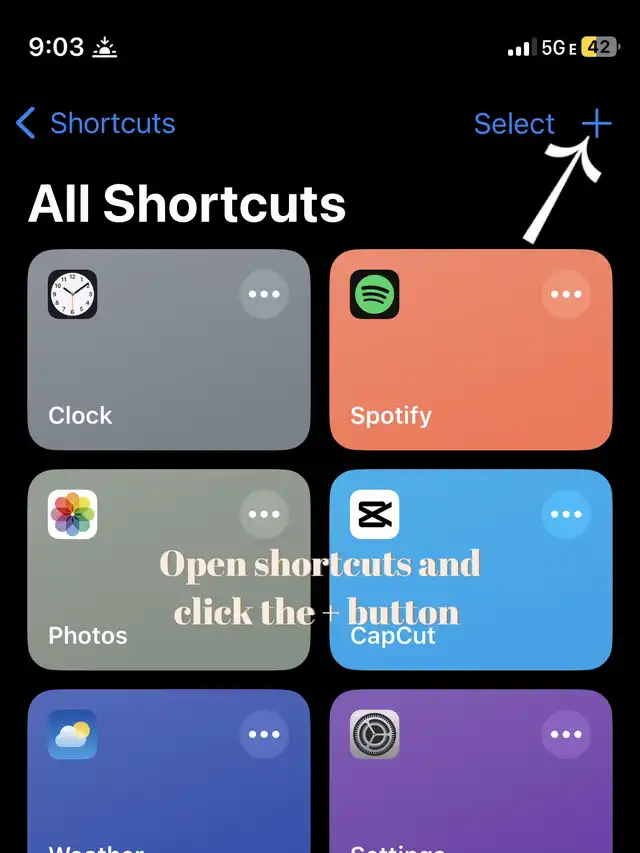This screenshot has width=640, height=853.
Task: Go back to Shortcuts
Action: click(96, 124)
